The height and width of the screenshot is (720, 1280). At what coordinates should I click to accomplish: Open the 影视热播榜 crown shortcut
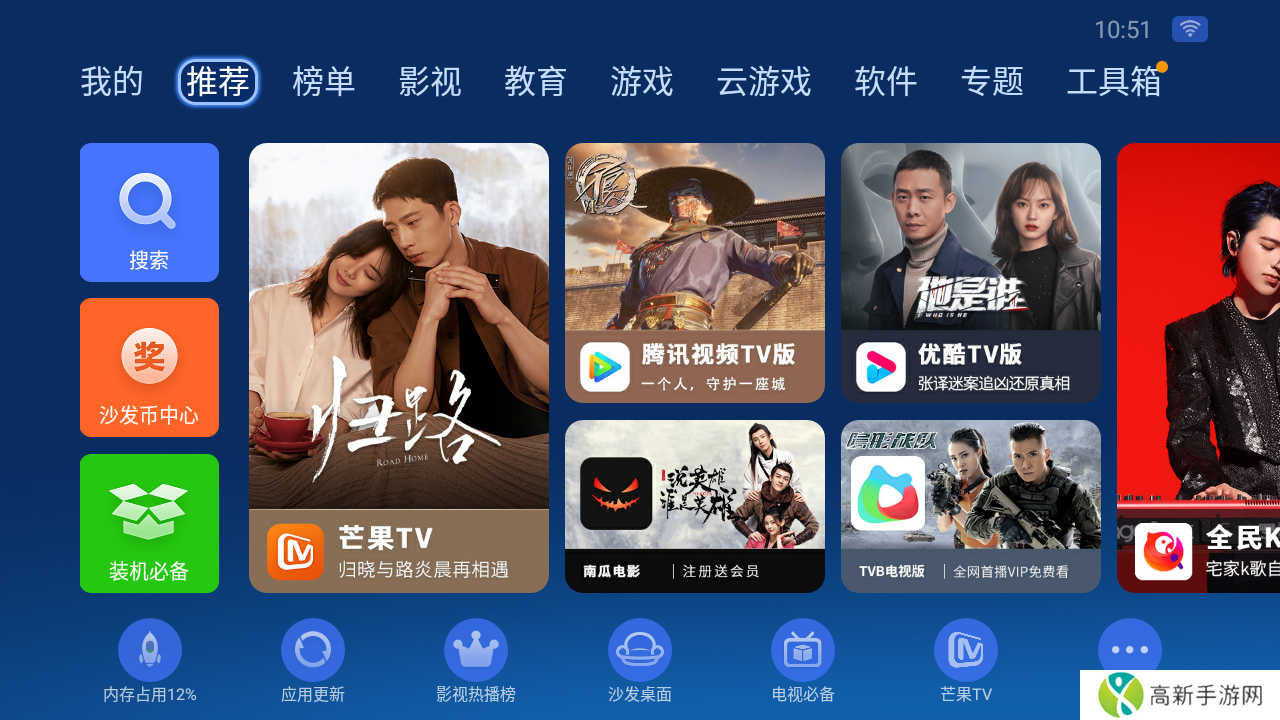(476, 651)
